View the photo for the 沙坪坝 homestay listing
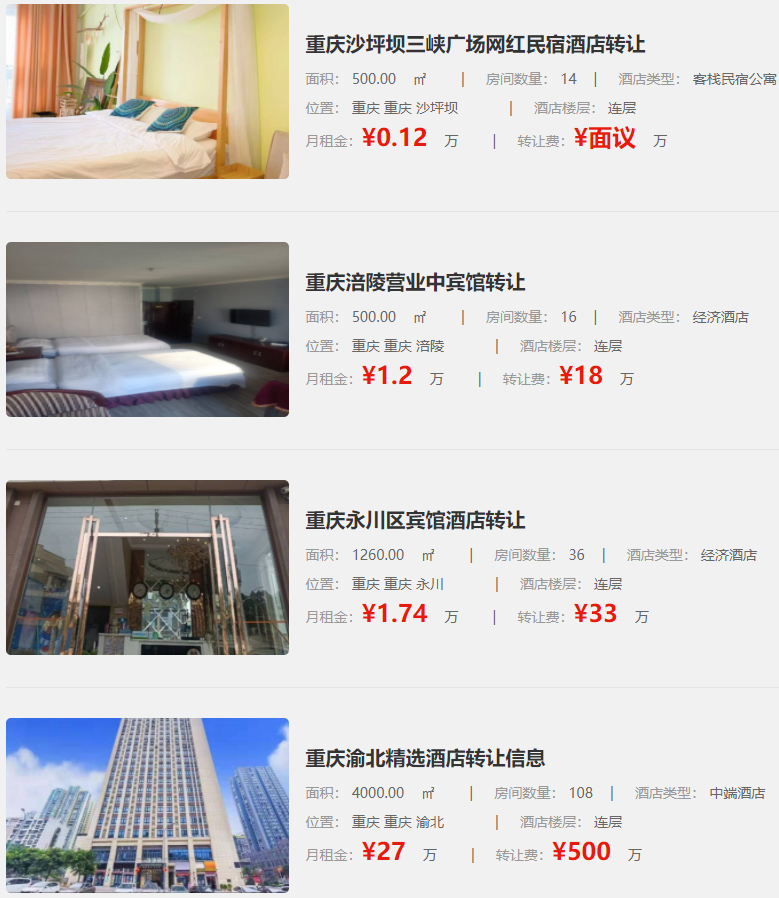The image size is (779, 898). click(x=147, y=91)
